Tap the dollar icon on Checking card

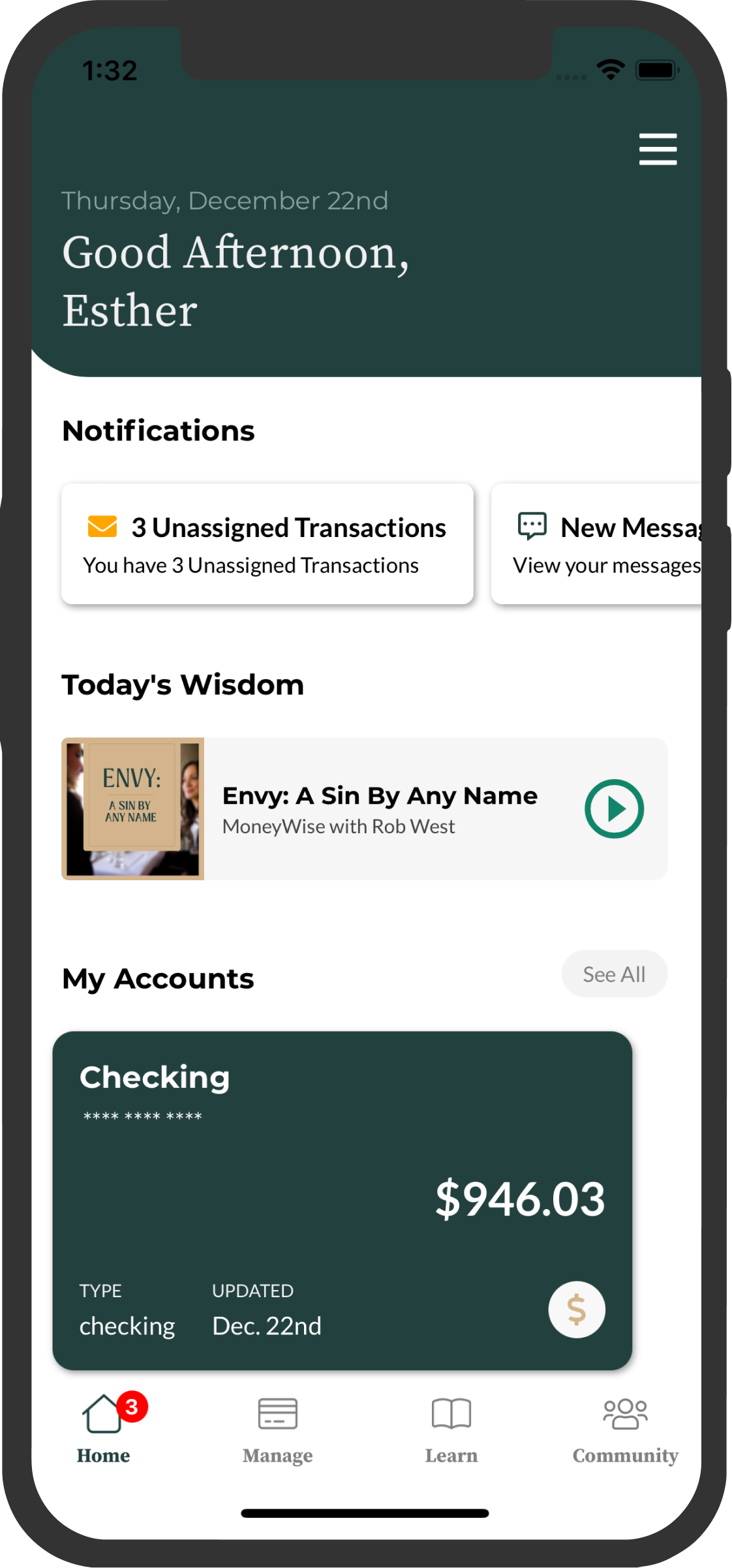[x=577, y=1309]
